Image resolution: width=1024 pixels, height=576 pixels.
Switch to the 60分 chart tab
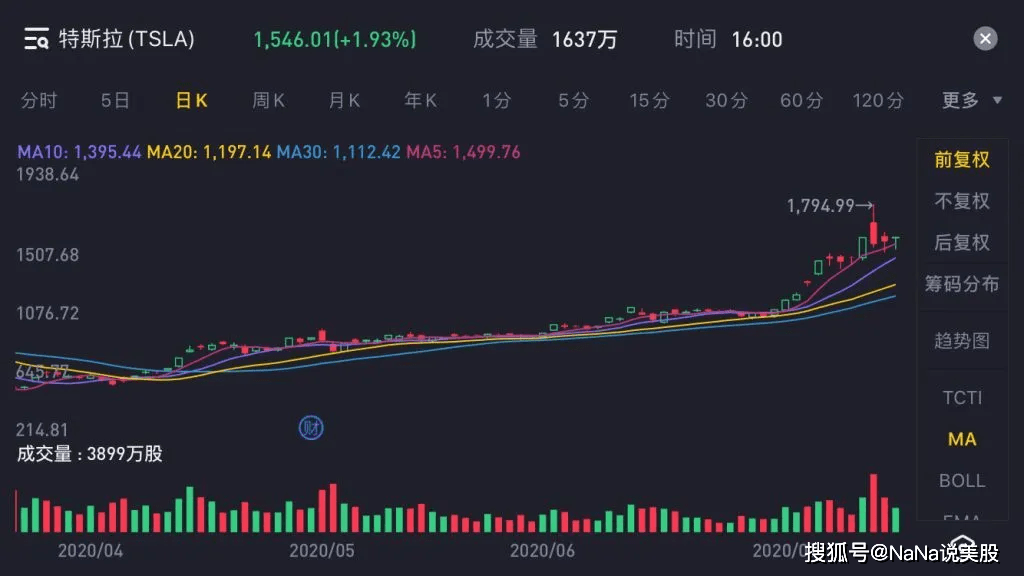click(x=802, y=100)
